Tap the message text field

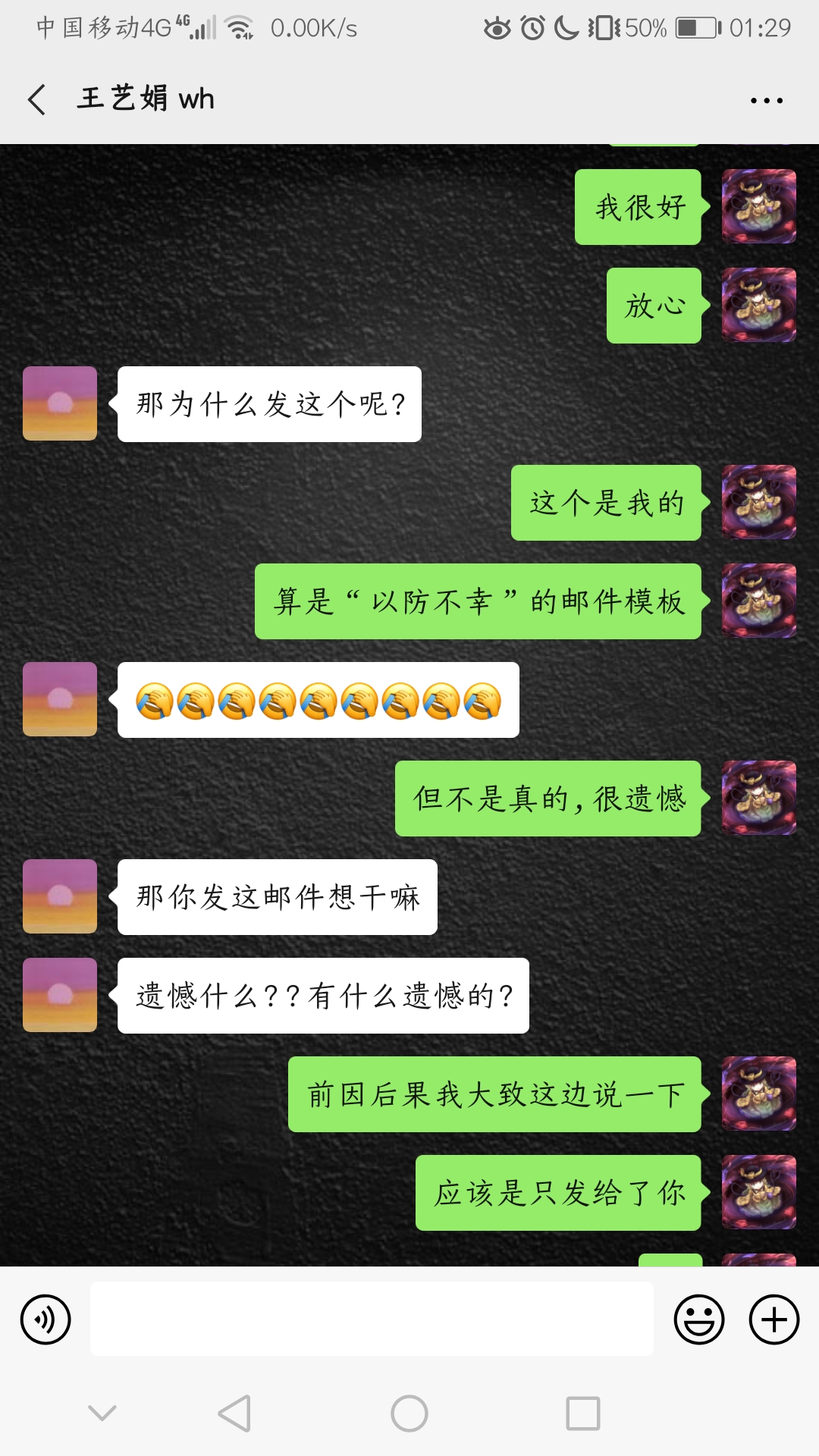point(372,1319)
